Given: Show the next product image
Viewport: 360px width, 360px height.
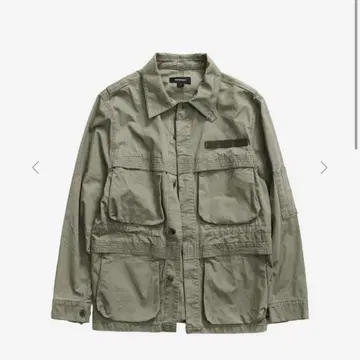Looking at the screenshot, I should point(324,167).
